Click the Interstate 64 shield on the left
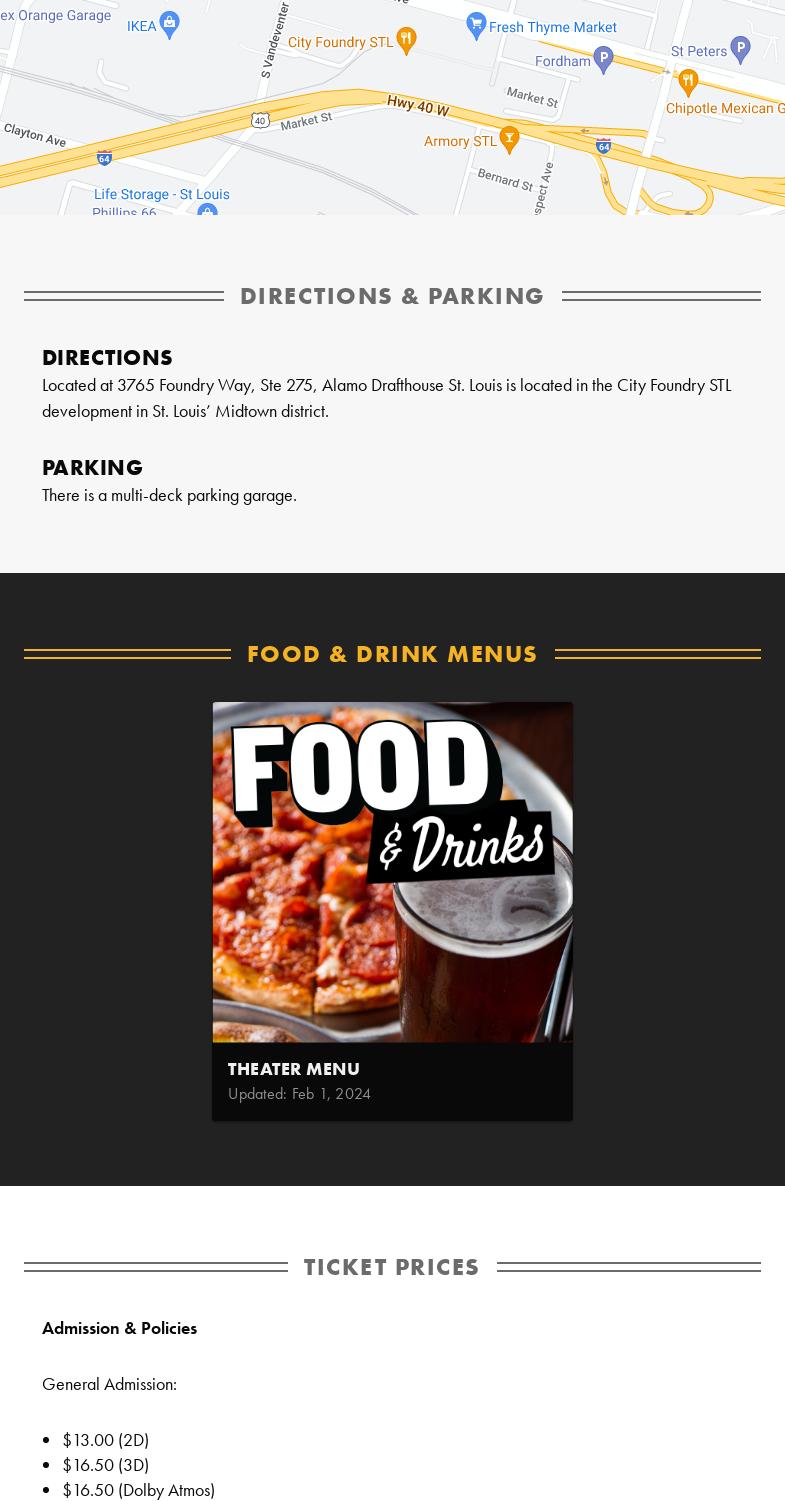Viewport: 785px width, 1501px height. (104, 157)
